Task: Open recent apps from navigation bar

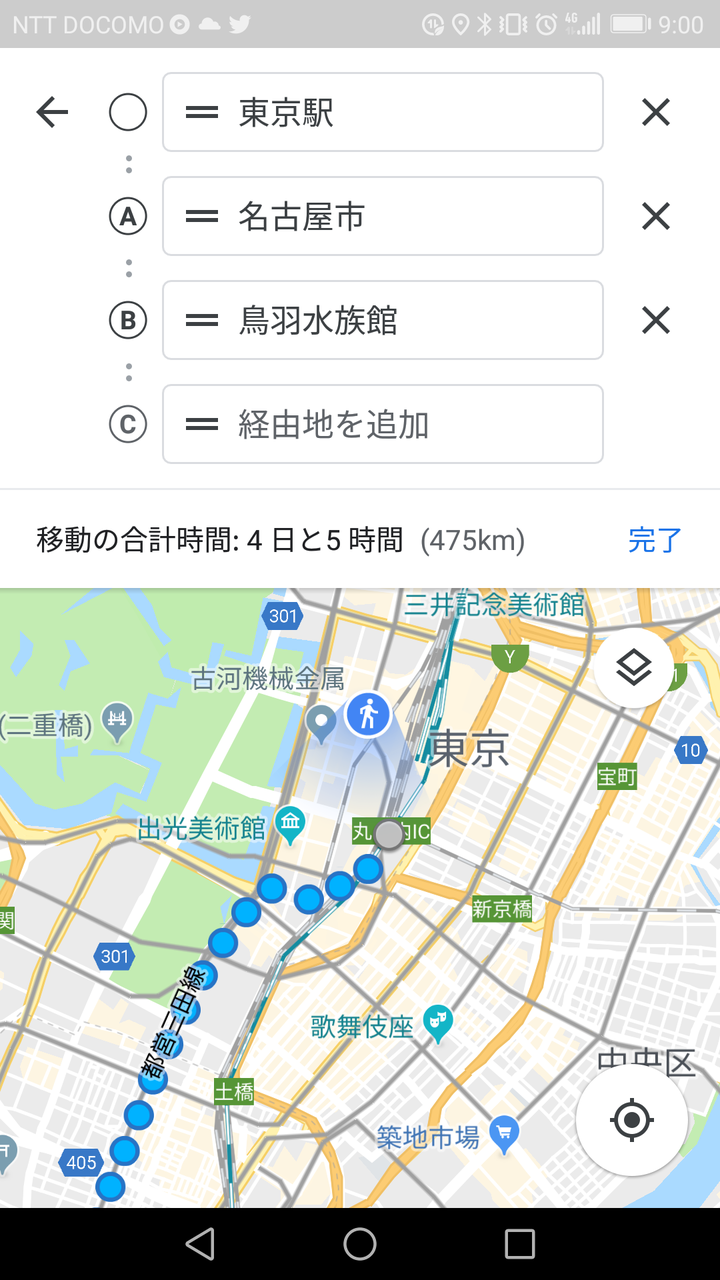Action: [x=520, y=1244]
